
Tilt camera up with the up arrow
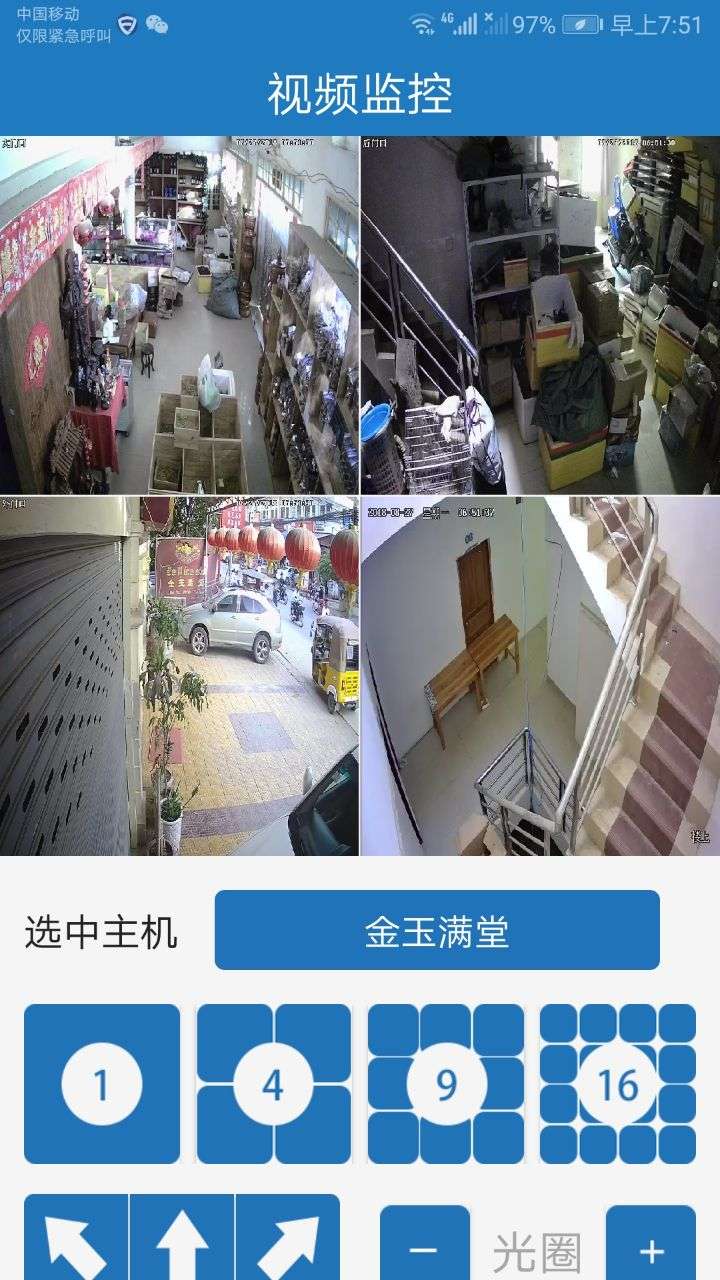(x=182, y=1242)
